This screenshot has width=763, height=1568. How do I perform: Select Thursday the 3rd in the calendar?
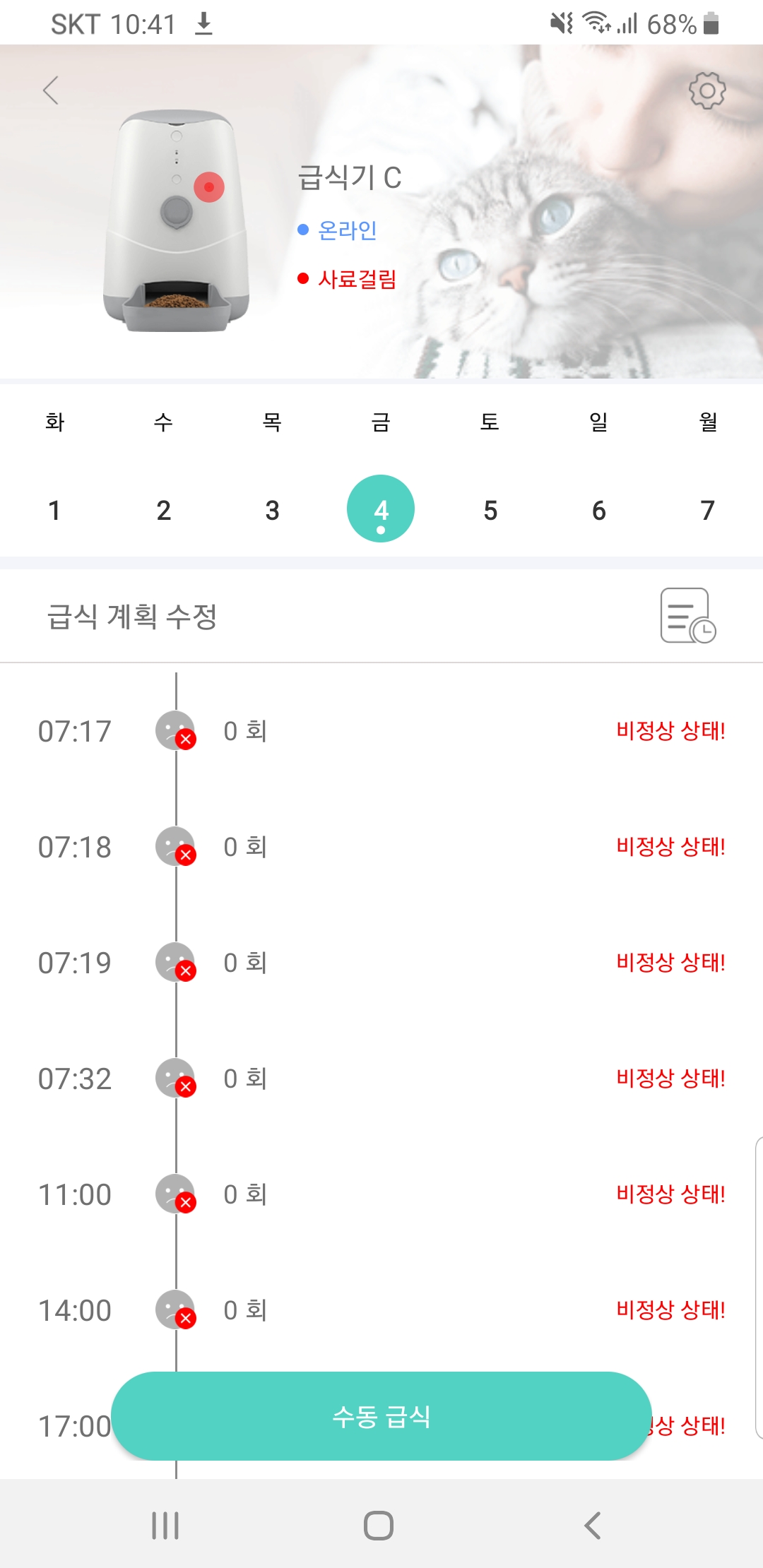point(272,510)
